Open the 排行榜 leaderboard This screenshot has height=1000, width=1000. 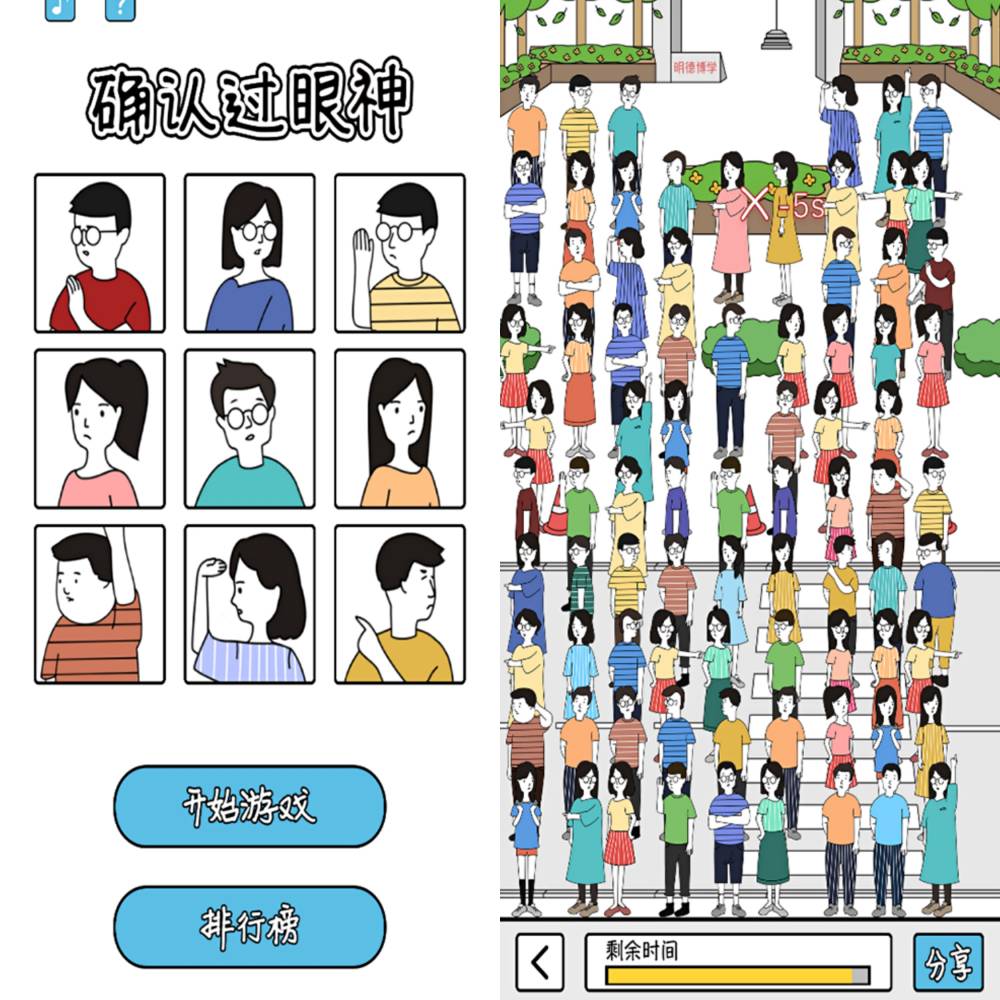click(x=249, y=926)
